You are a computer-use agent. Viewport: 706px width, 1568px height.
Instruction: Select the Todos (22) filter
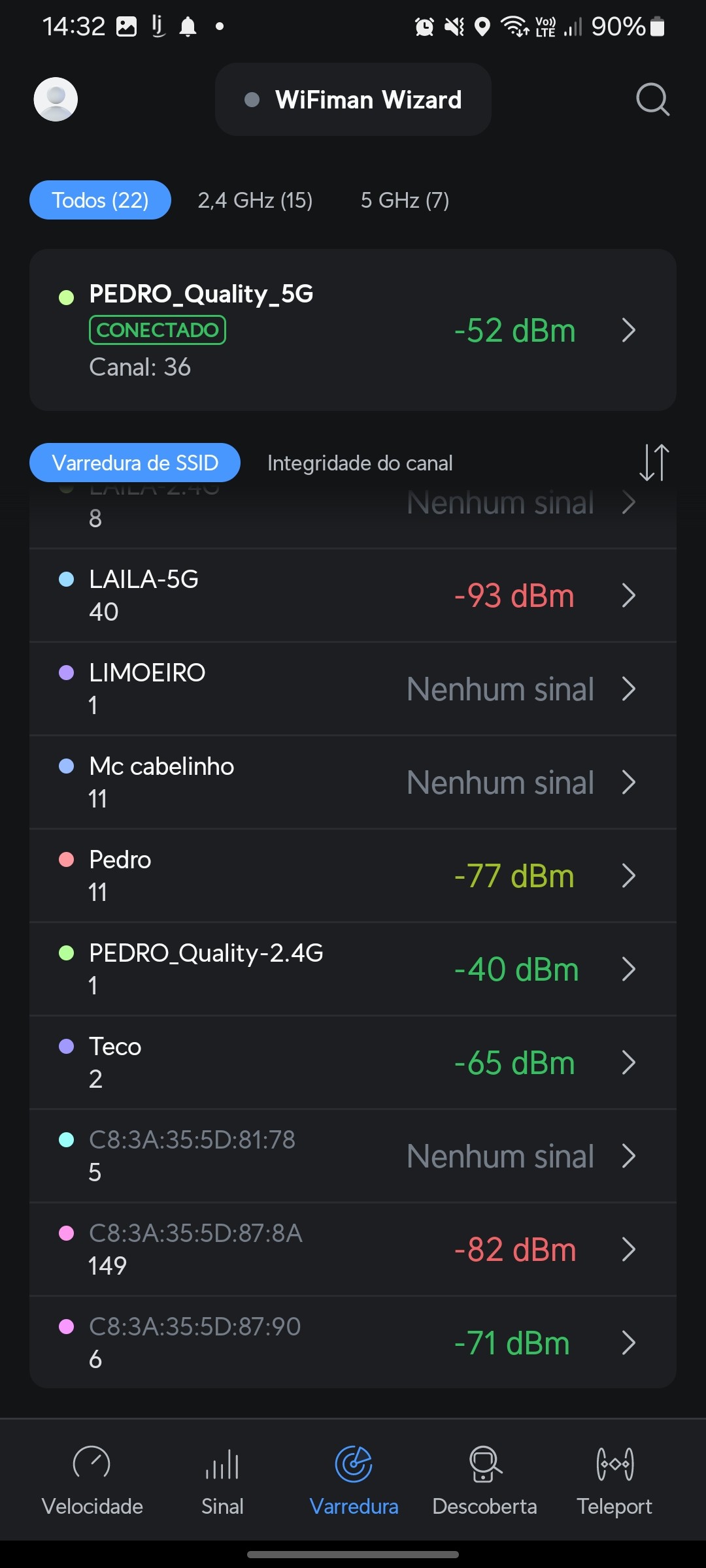[x=100, y=200]
